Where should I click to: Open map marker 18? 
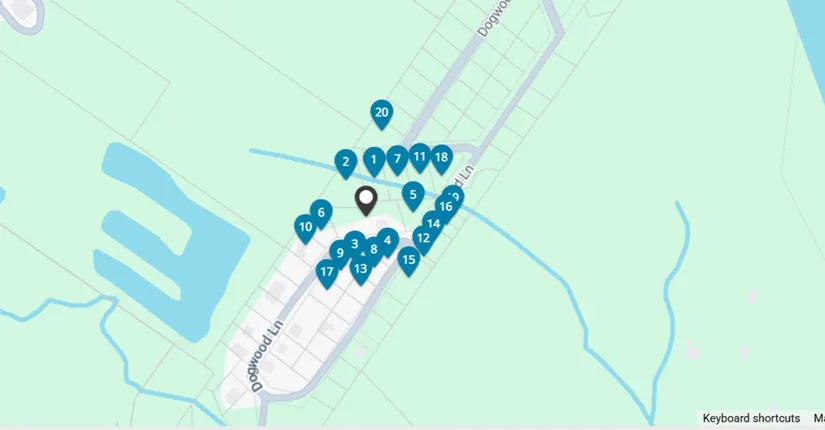click(441, 157)
